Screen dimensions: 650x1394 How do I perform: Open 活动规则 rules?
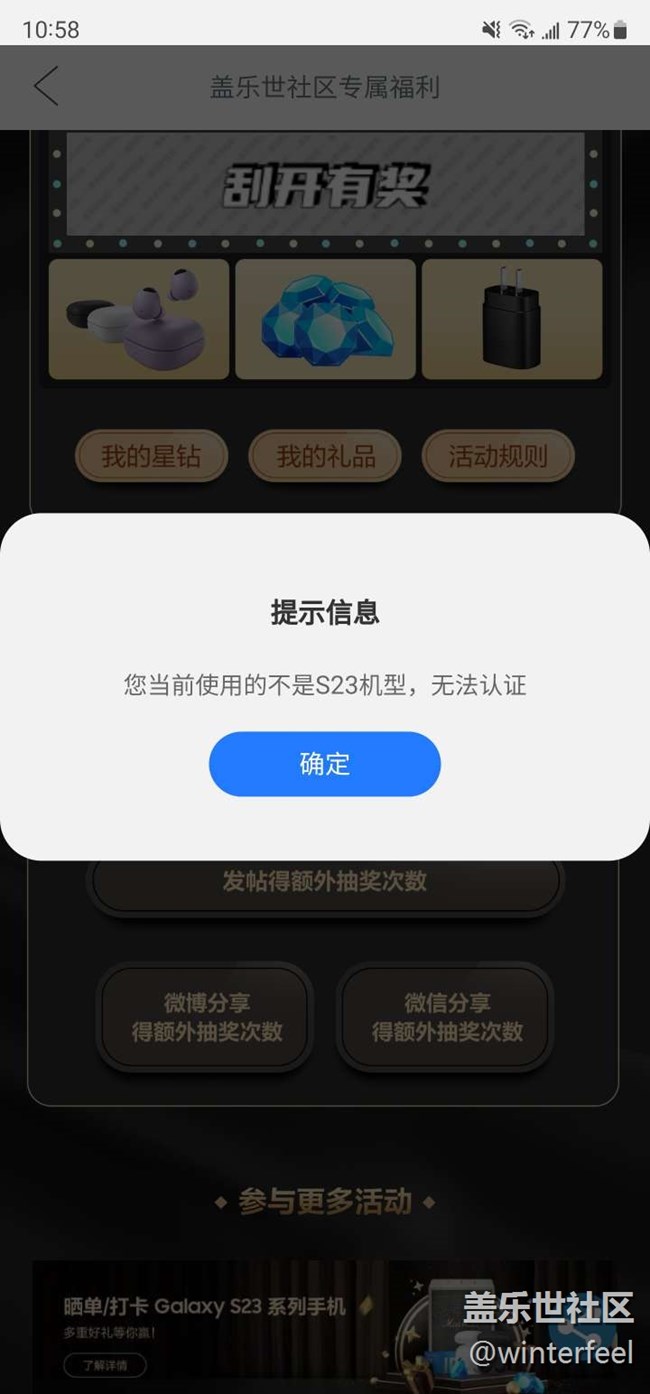[x=498, y=457]
